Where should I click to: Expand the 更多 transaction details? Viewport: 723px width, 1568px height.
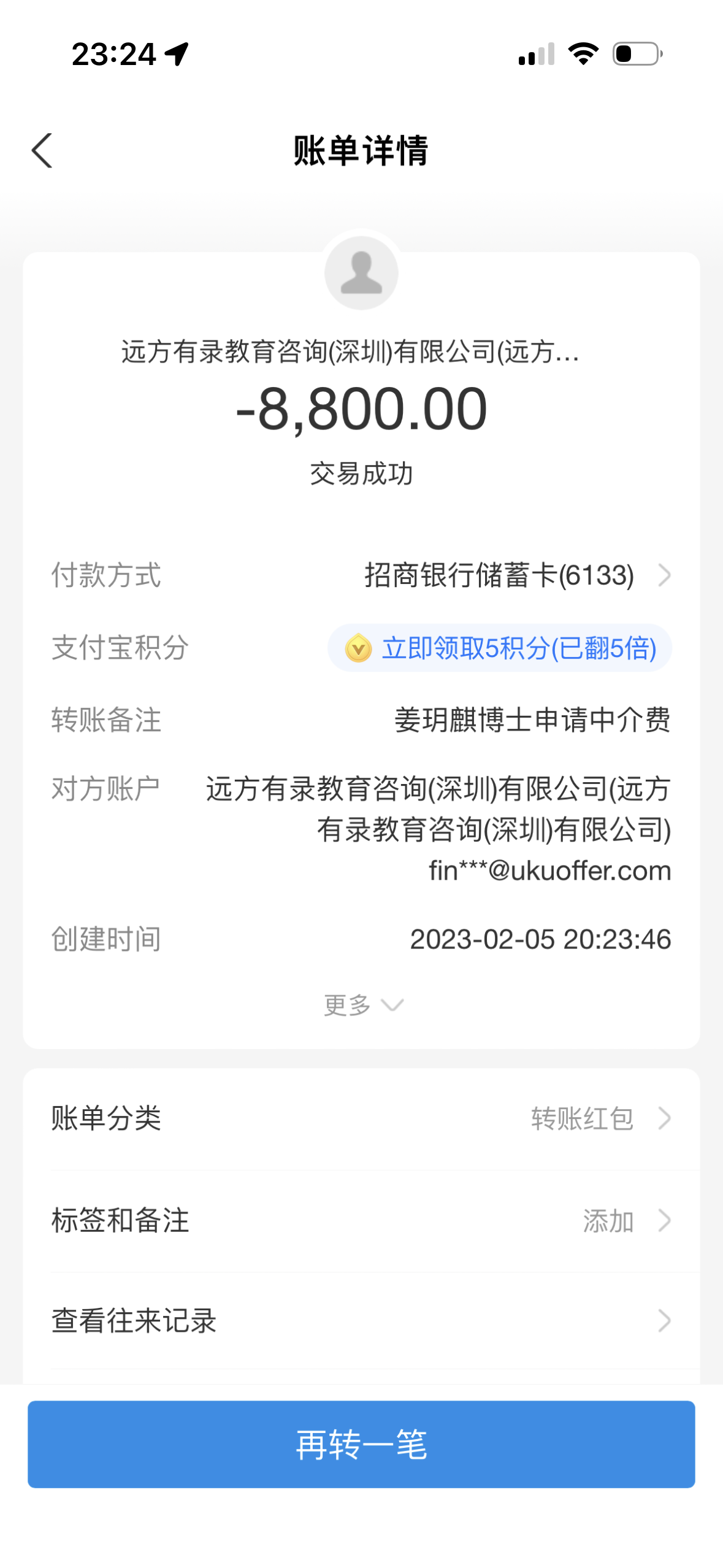362,1005
